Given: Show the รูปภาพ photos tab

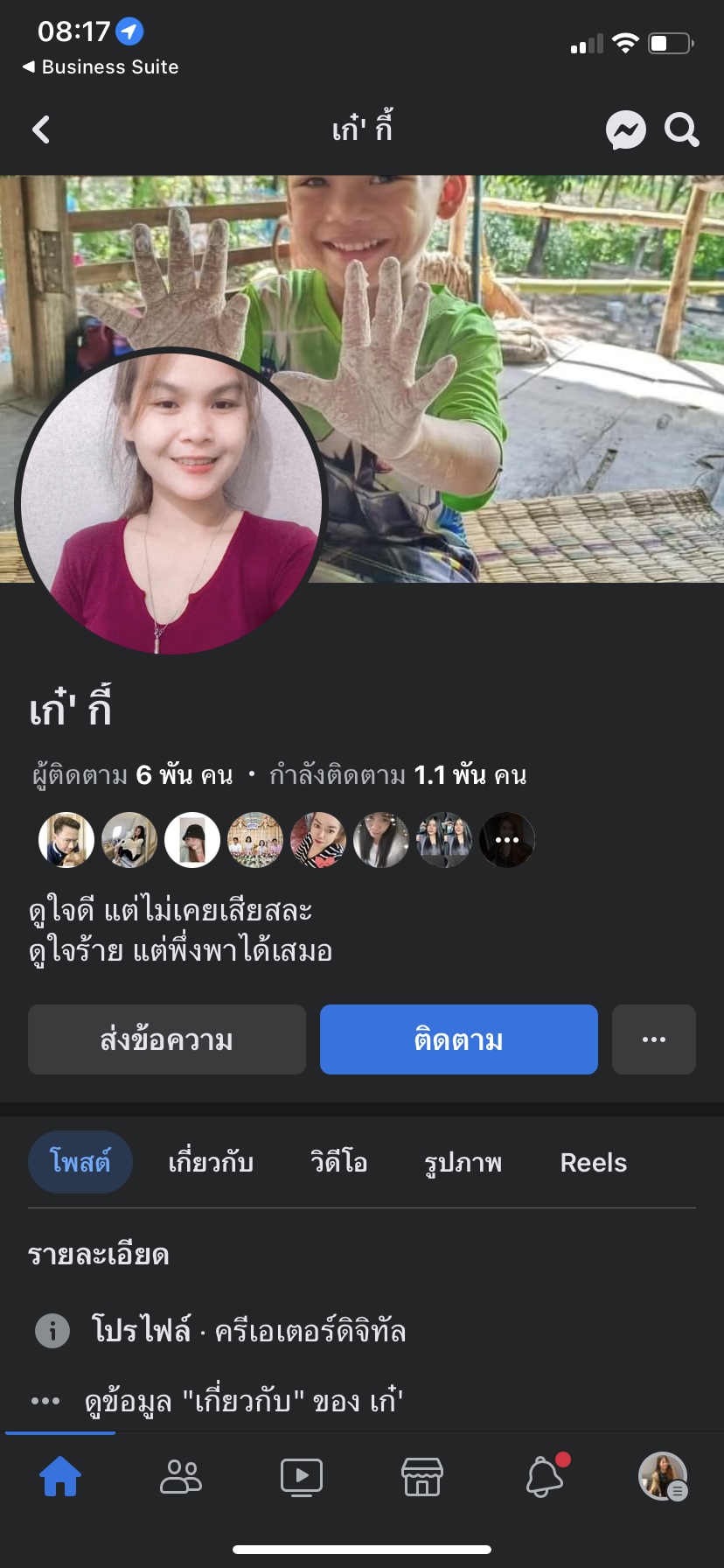Looking at the screenshot, I should coord(463,1162).
